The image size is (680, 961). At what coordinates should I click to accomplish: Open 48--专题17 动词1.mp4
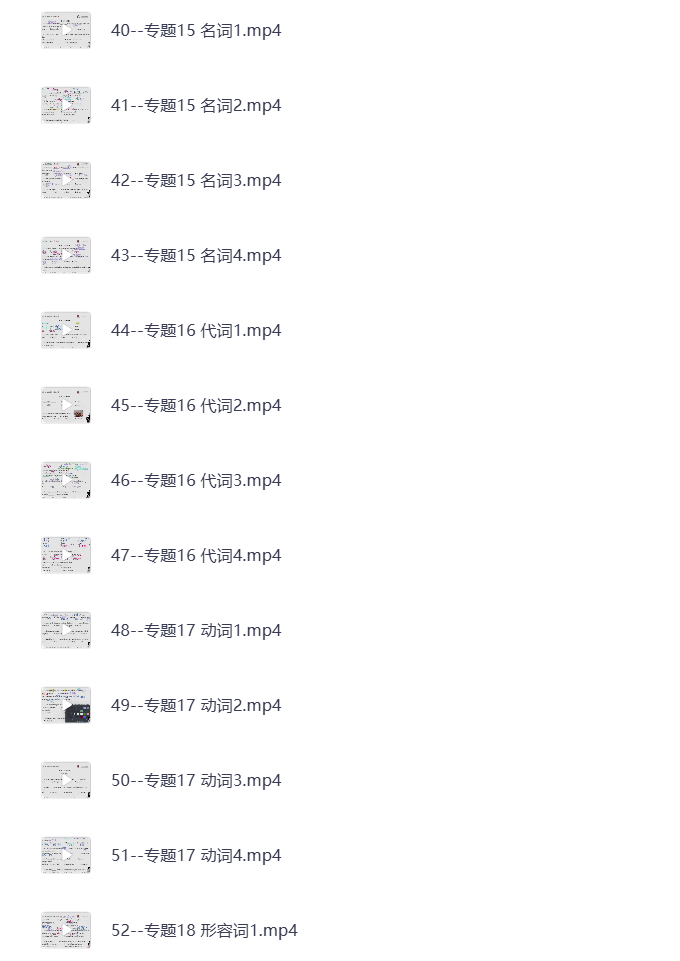196,631
